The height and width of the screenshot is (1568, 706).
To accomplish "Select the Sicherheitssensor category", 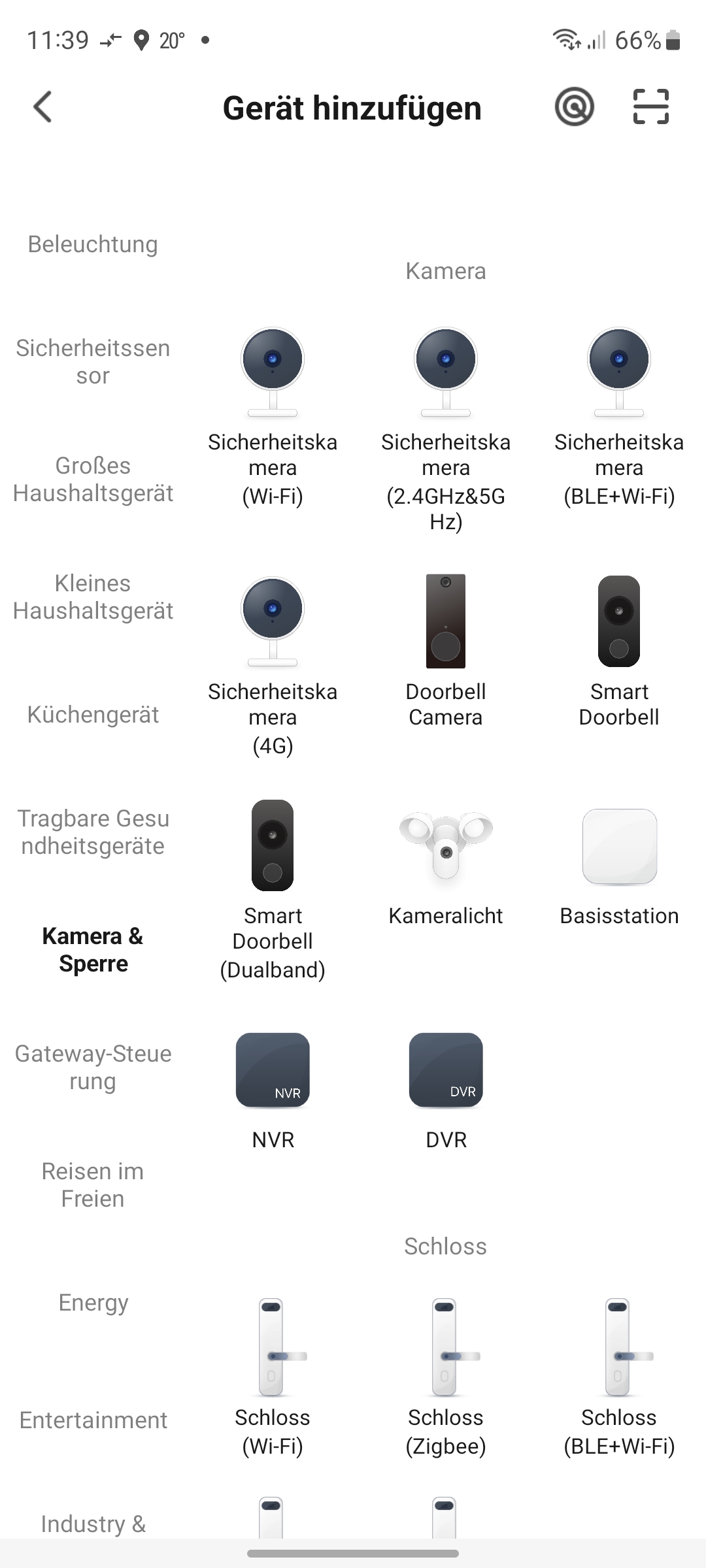I will point(93,362).
